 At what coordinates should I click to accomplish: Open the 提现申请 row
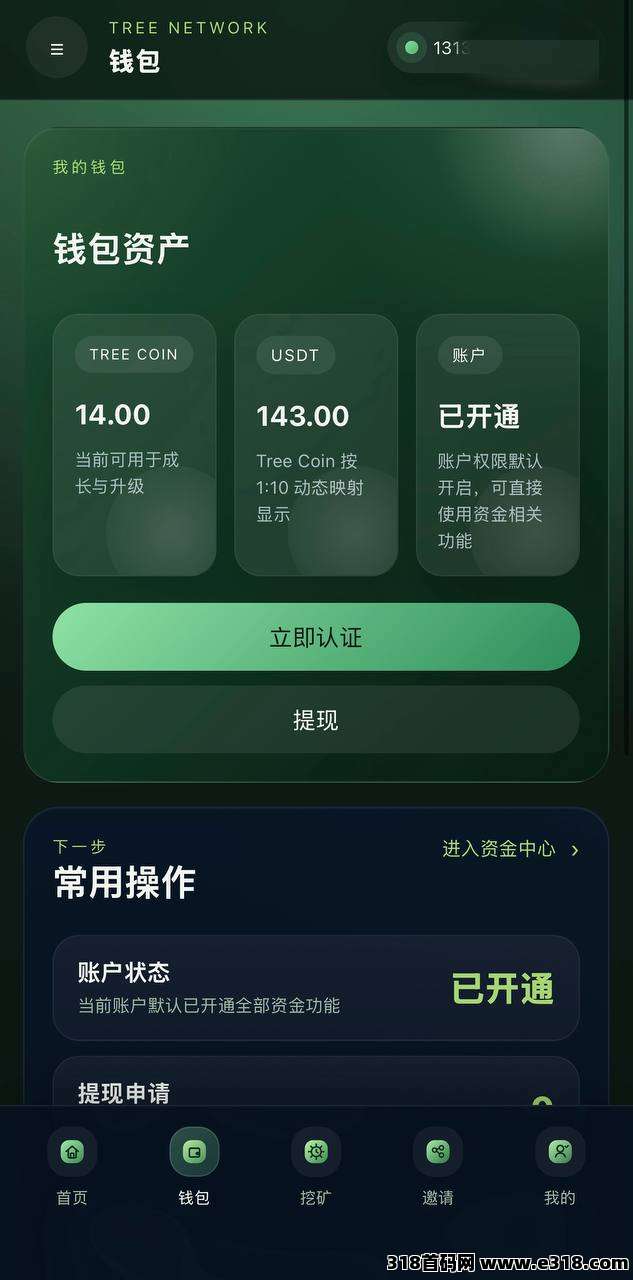tap(316, 1082)
